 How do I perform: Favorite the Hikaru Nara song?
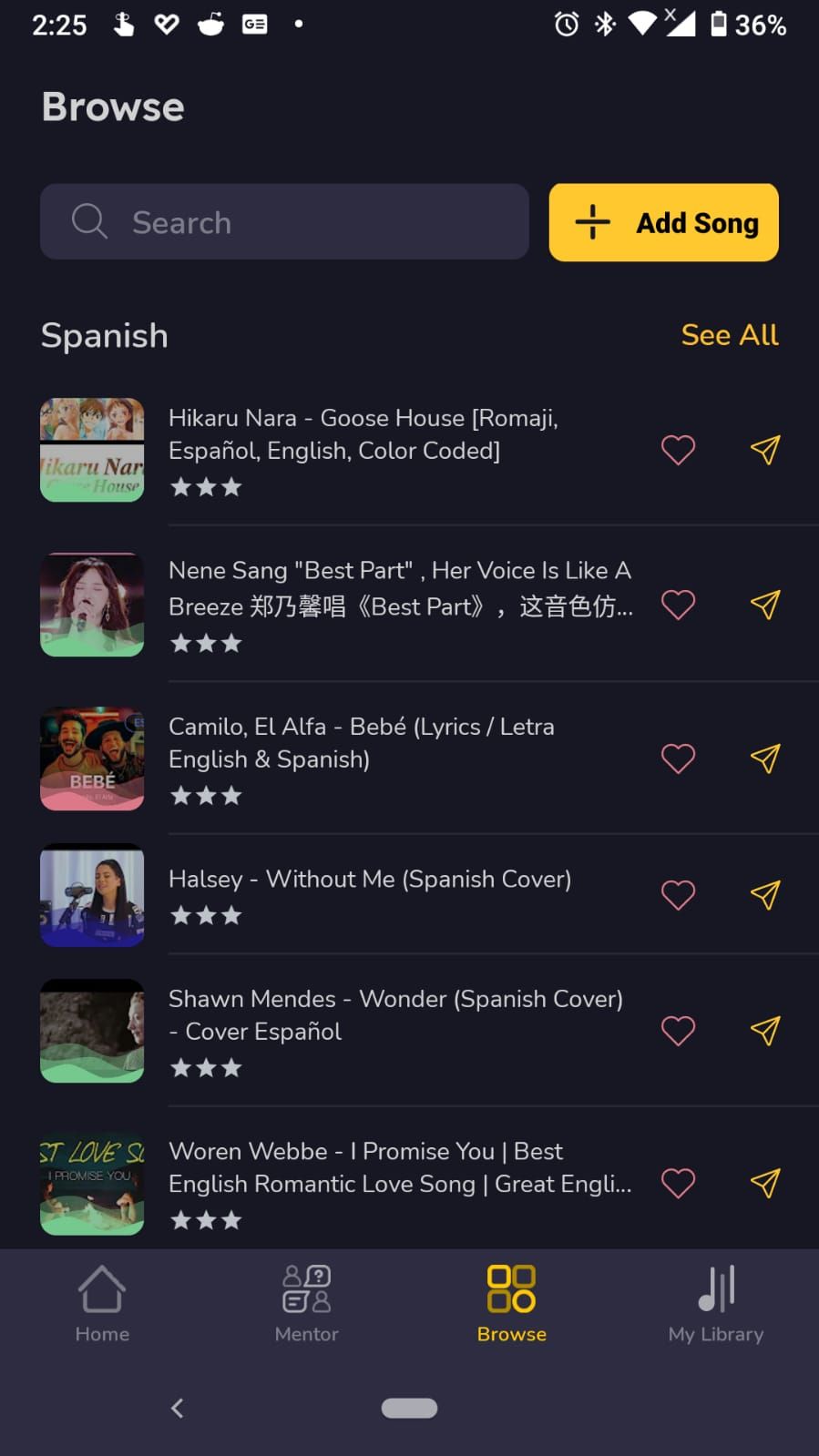click(x=678, y=450)
